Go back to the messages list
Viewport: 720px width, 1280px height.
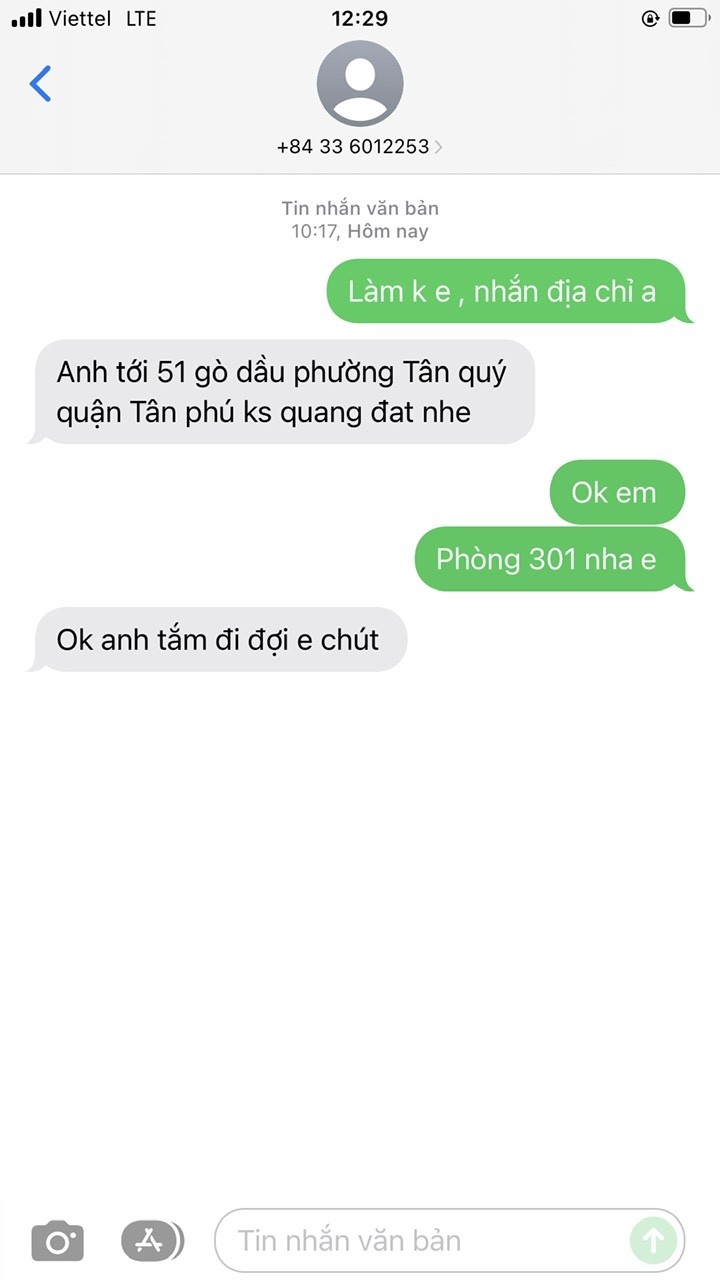tap(40, 84)
